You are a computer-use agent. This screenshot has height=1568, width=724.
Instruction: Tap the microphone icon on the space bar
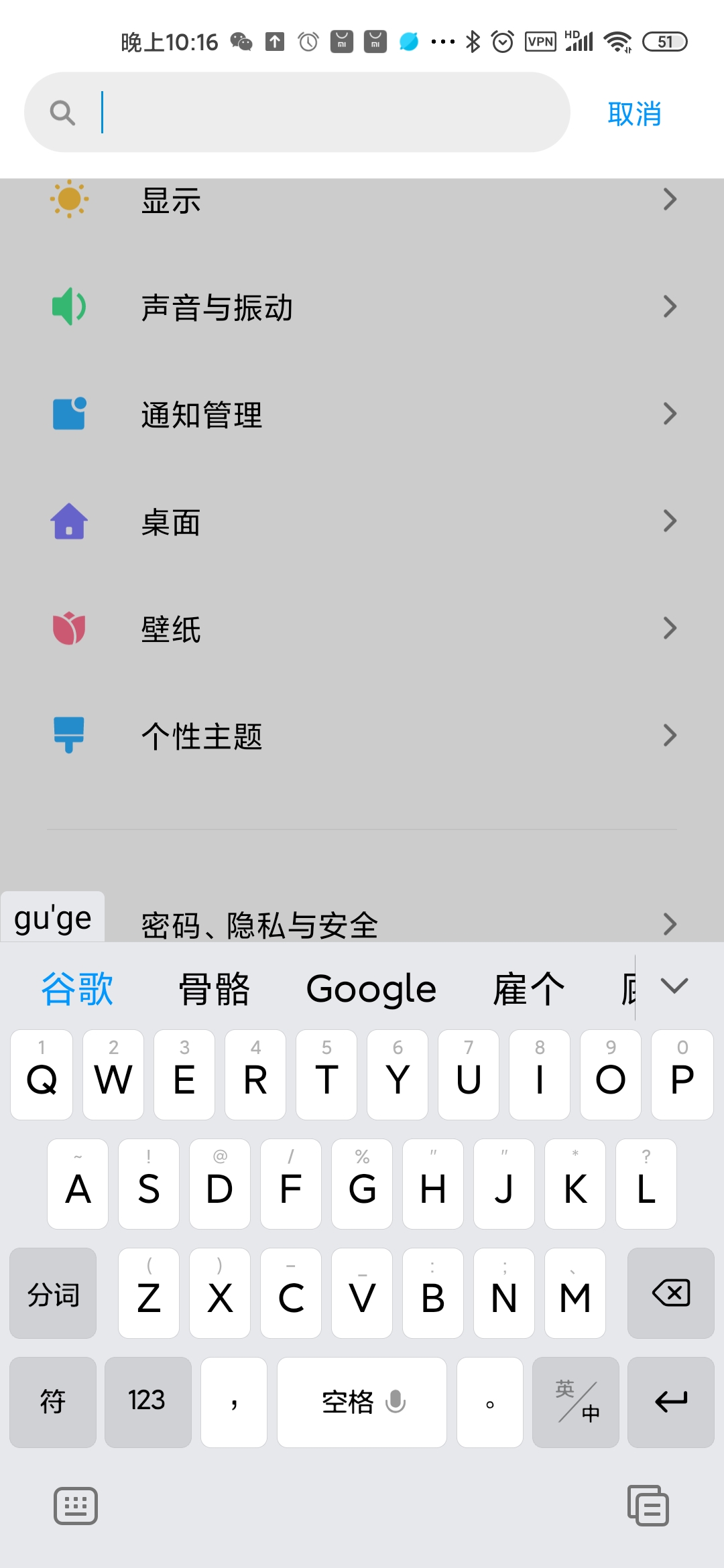point(394,1402)
